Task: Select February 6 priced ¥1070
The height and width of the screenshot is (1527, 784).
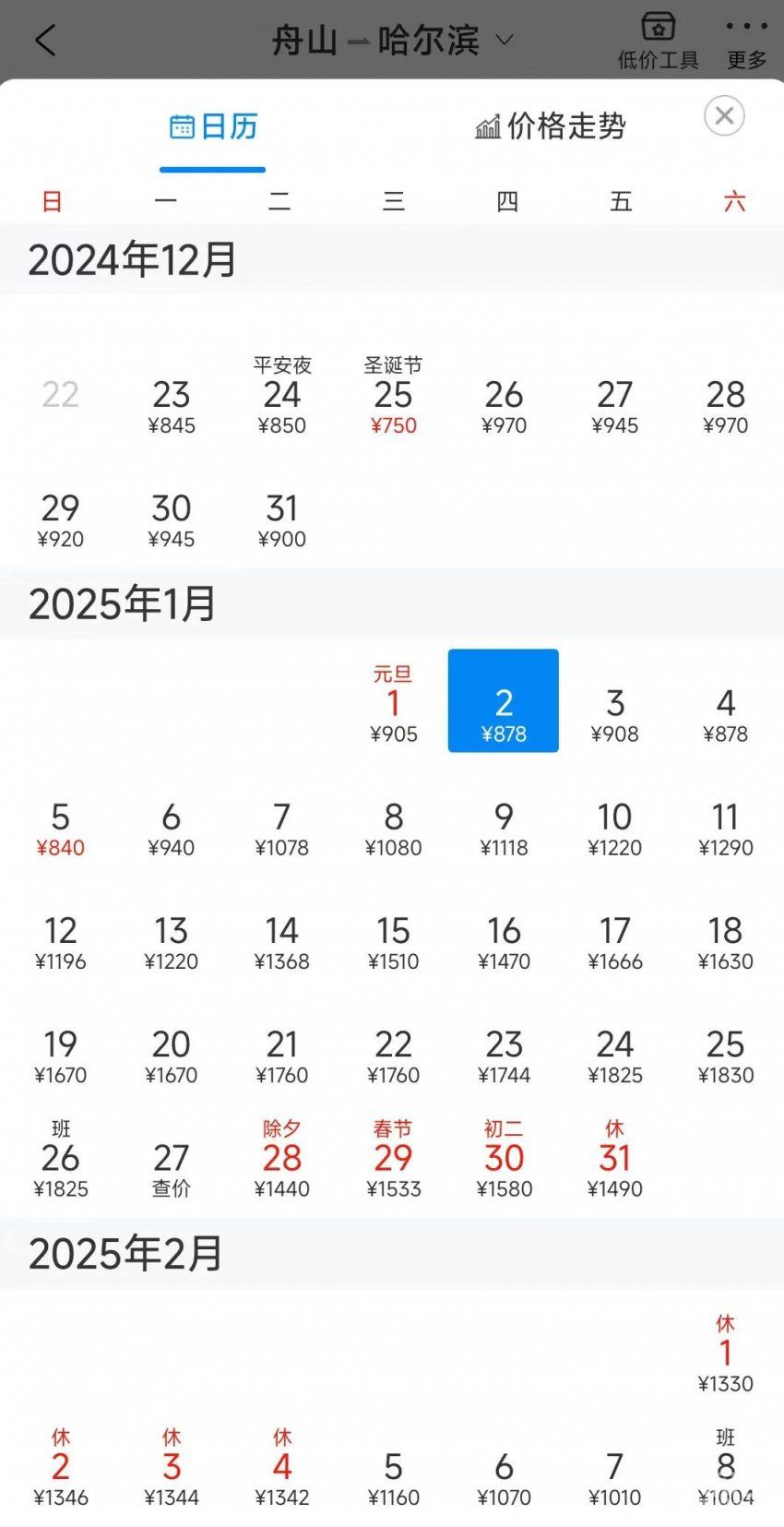Action: 504,1479
